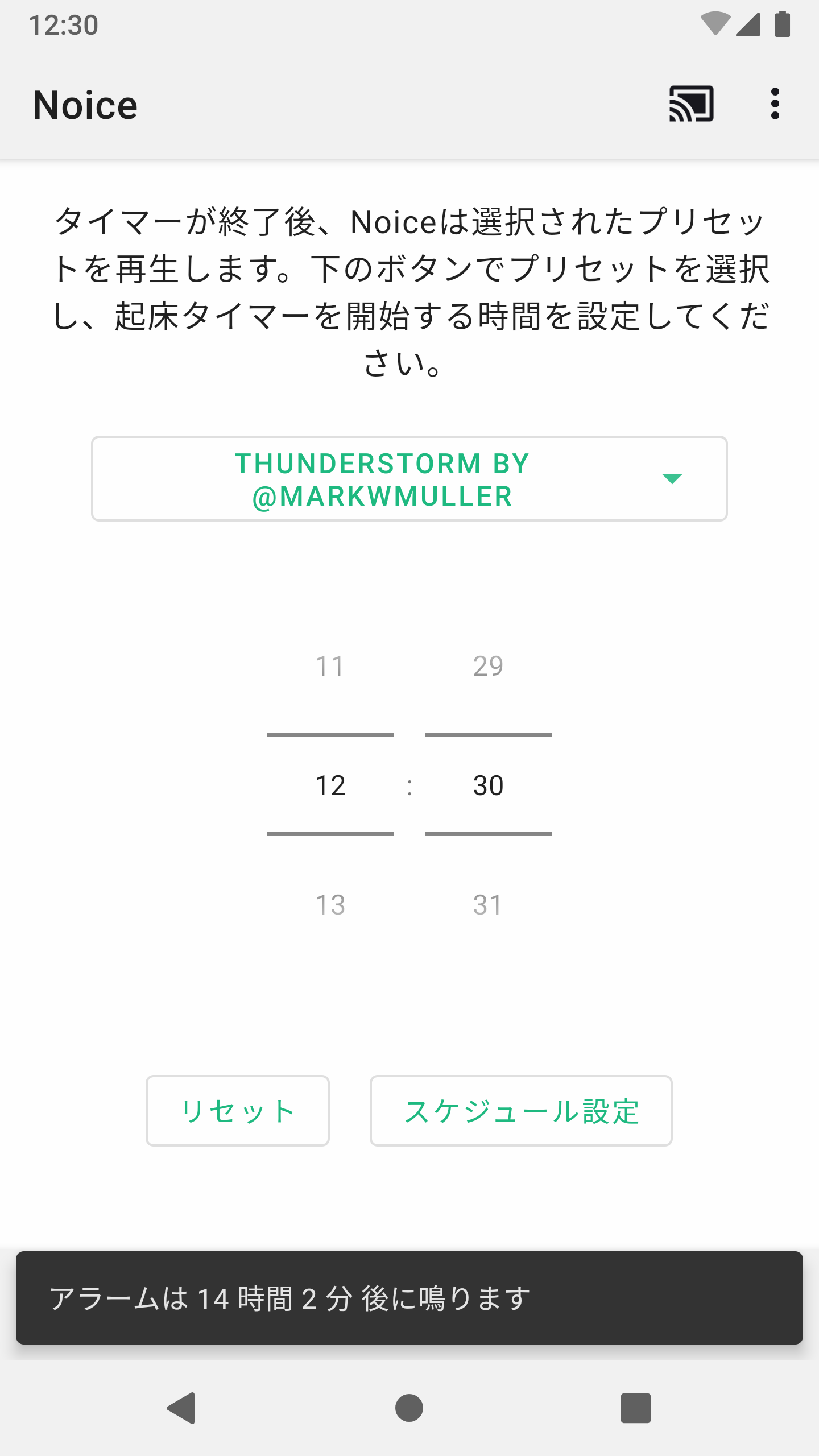
Task: Go back using the system back button
Action: pyautogui.click(x=181, y=1408)
